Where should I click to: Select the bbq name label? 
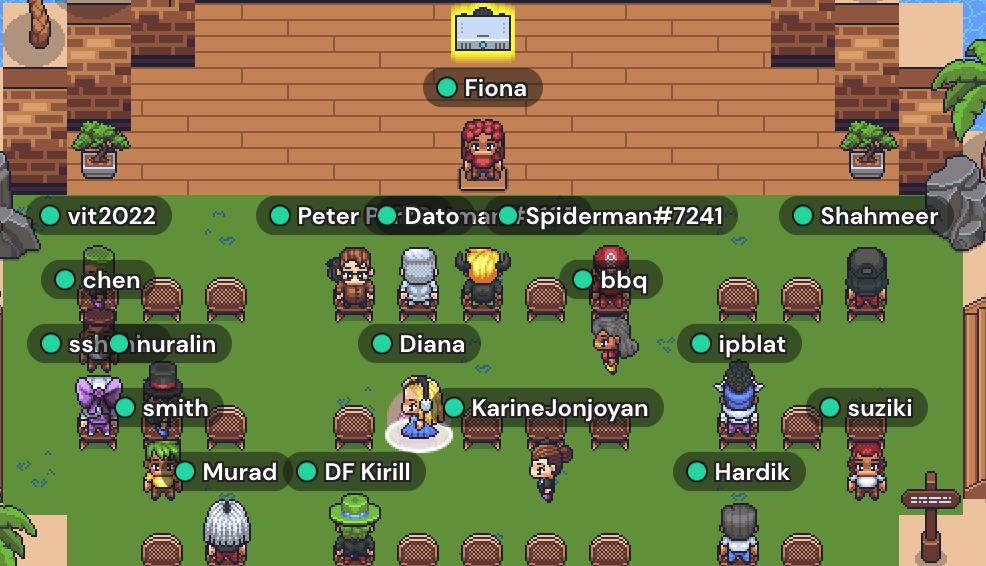pyautogui.click(x=612, y=280)
